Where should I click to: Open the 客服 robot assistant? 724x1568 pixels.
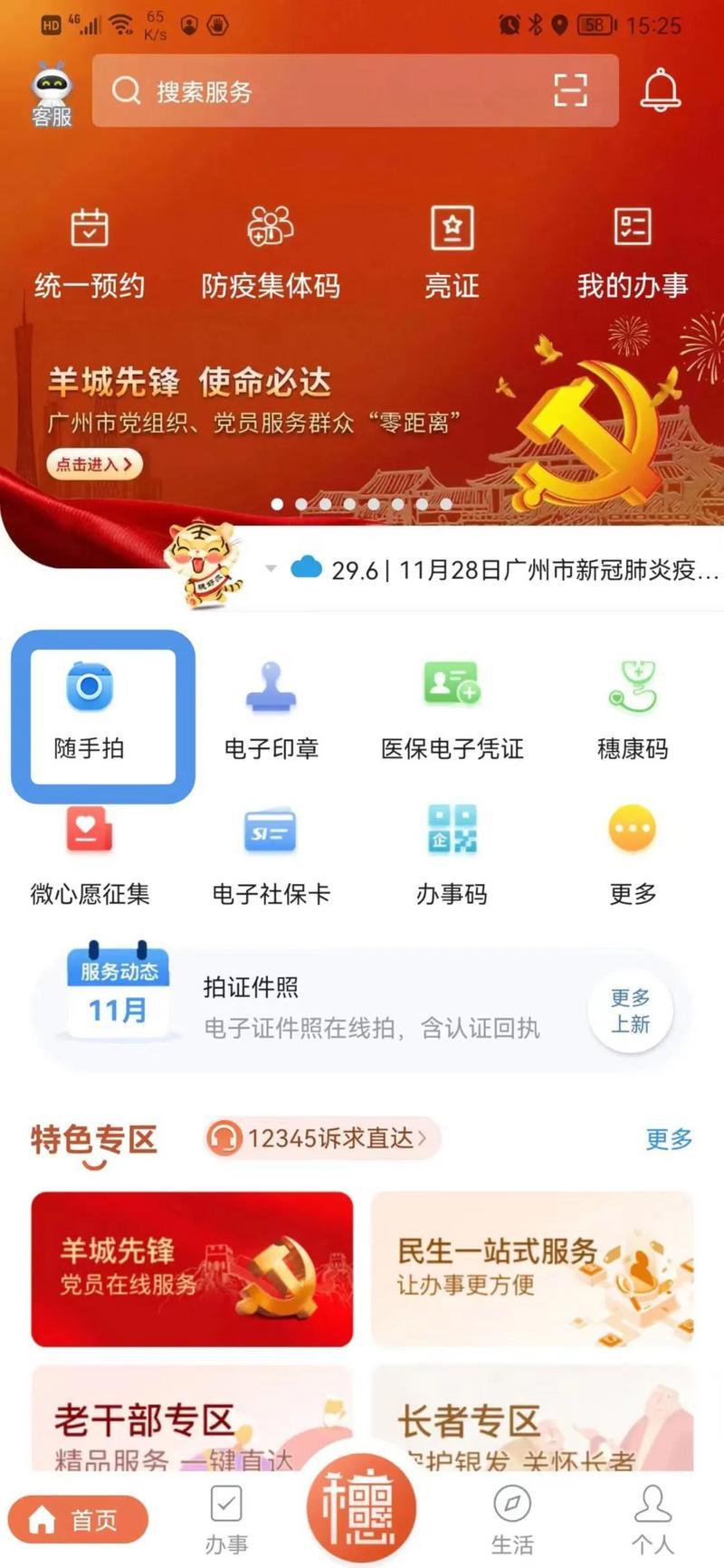coord(52,94)
